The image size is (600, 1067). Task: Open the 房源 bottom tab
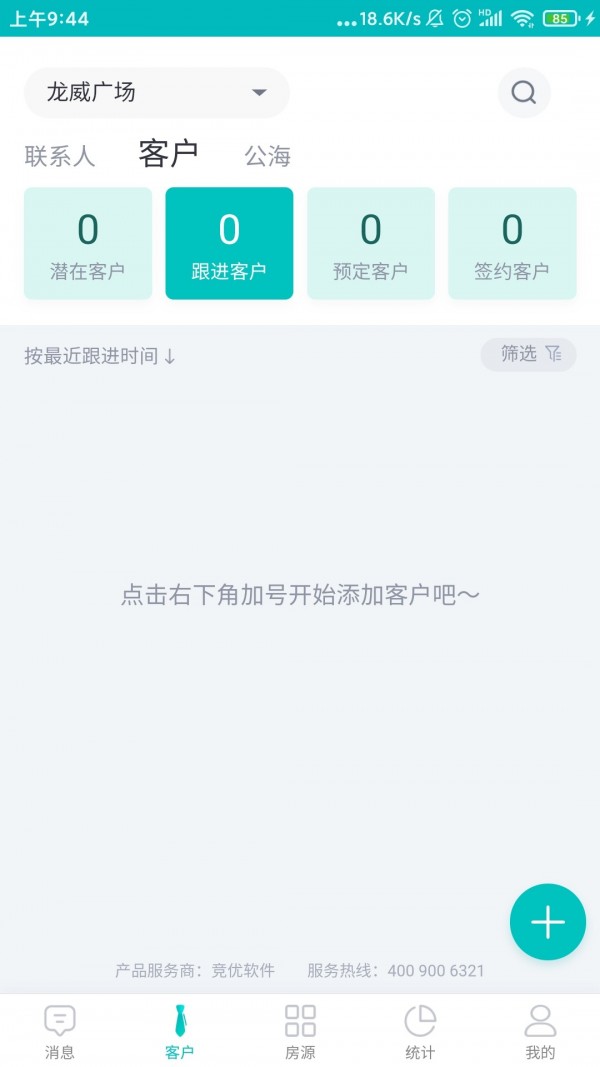(300, 1032)
